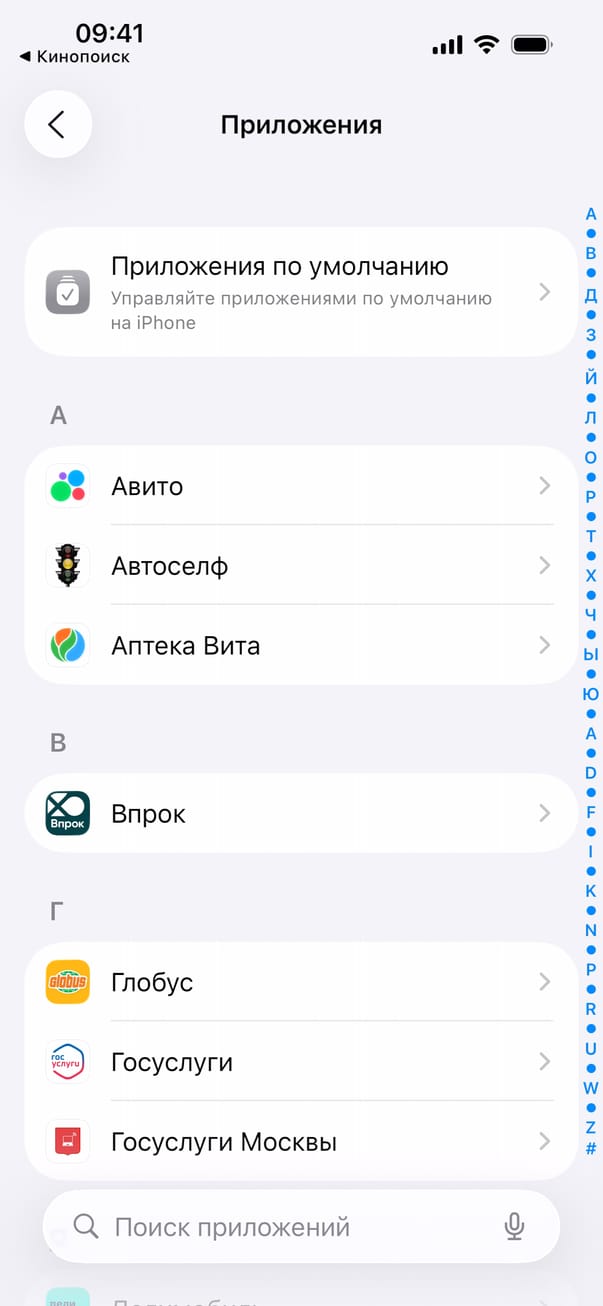Image resolution: width=603 pixels, height=1306 pixels.
Task: Return to Кинопоиск app via status bar
Action: coord(75,57)
